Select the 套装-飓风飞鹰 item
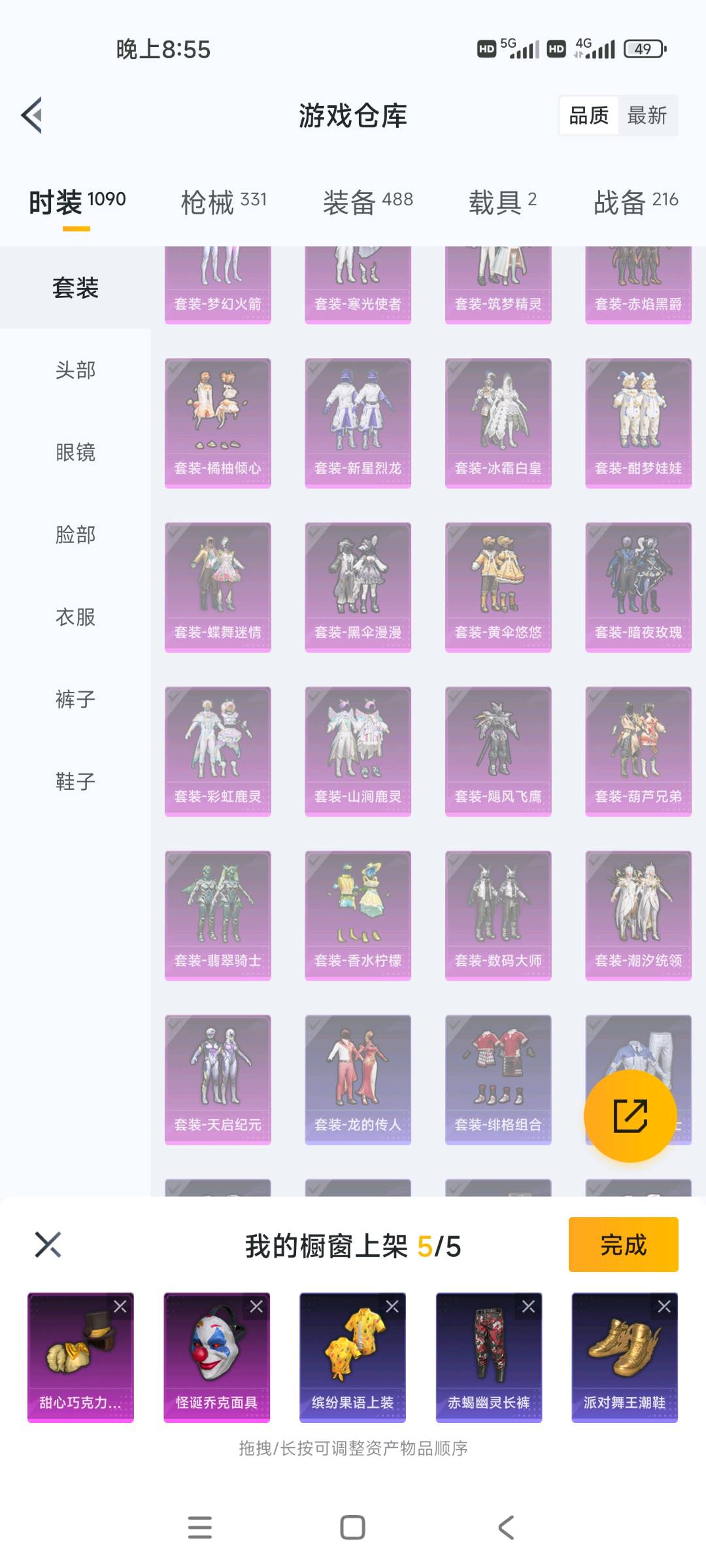Image resolution: width=706 pixels, height=1568 pixels. 498,751
